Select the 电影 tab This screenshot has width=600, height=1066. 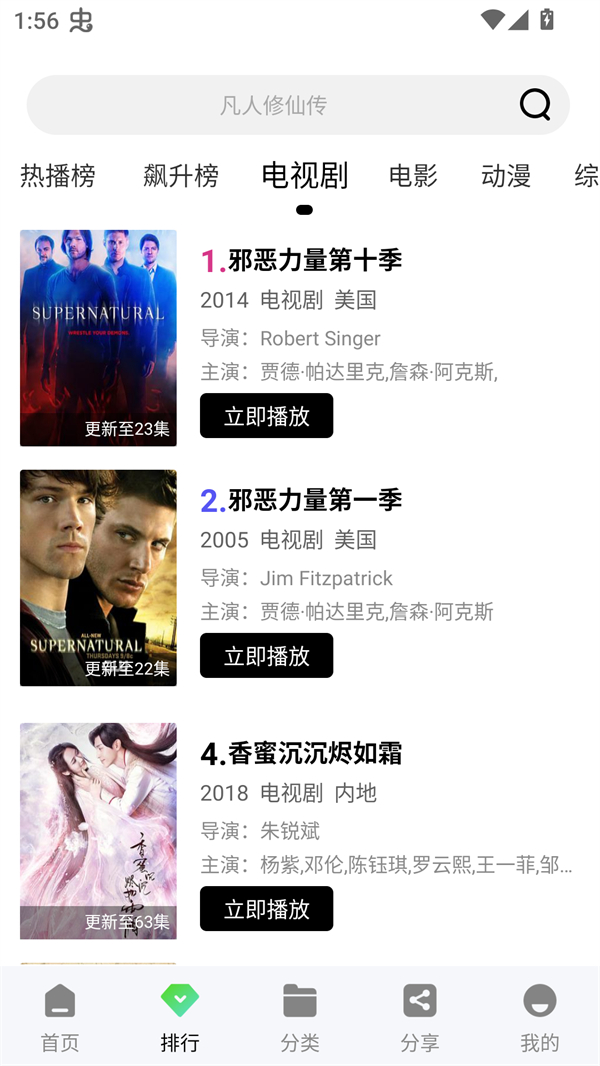point(413,176)
